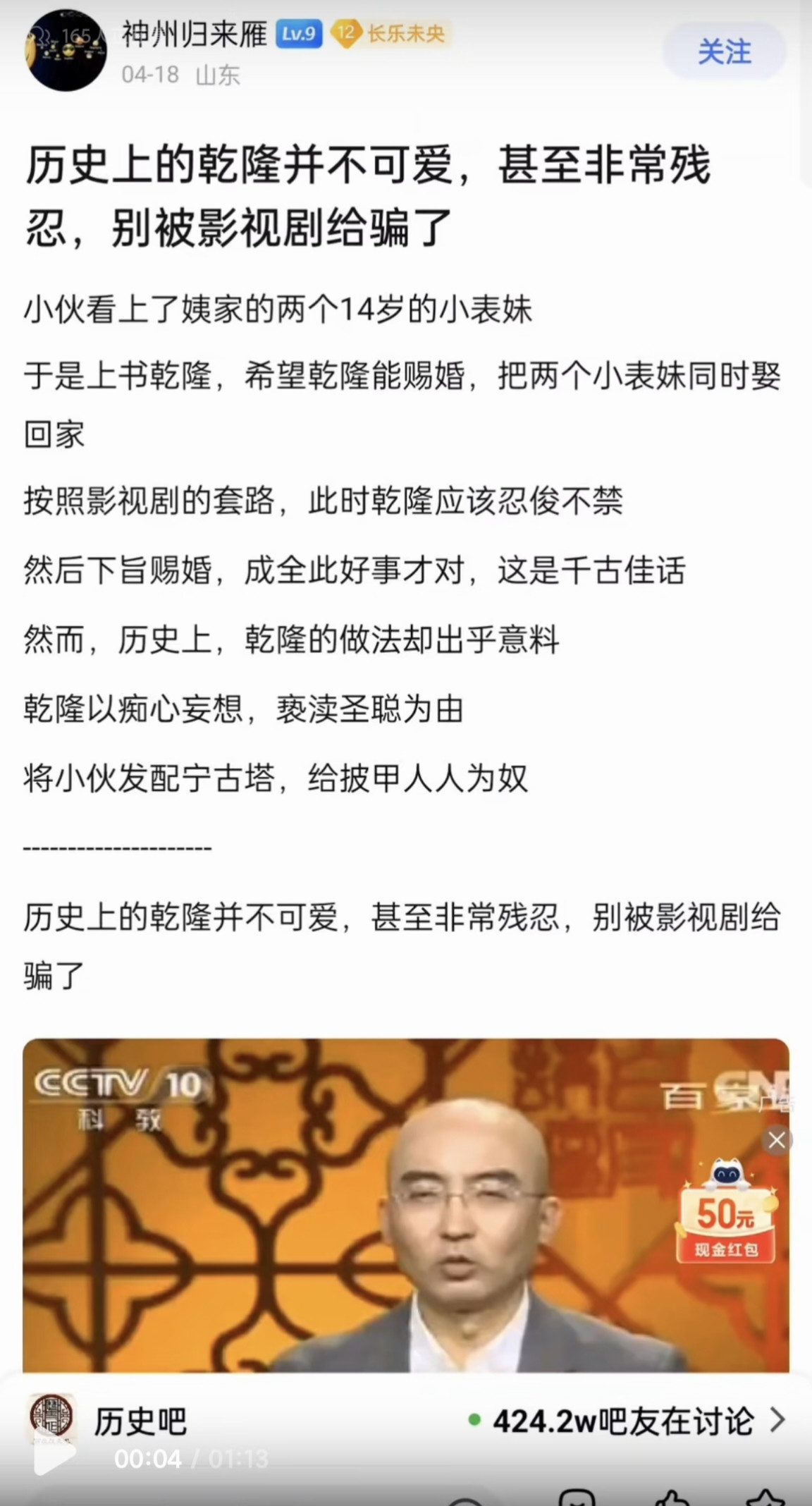This screenshot has height=1506, width=812.
Task: Follow the author with 关注 button
Action: [724, 51]
